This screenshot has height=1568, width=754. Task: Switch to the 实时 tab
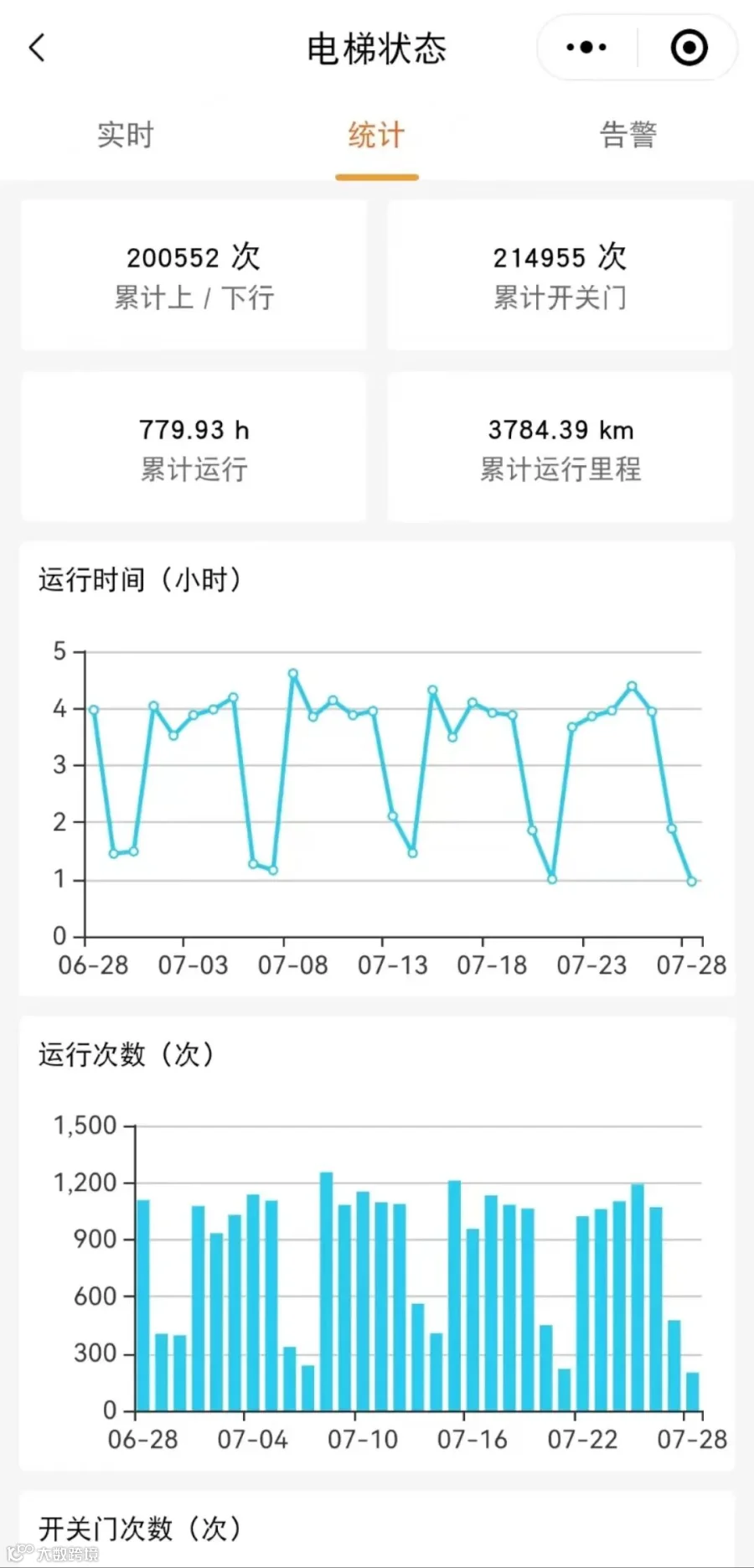point(126,135)
